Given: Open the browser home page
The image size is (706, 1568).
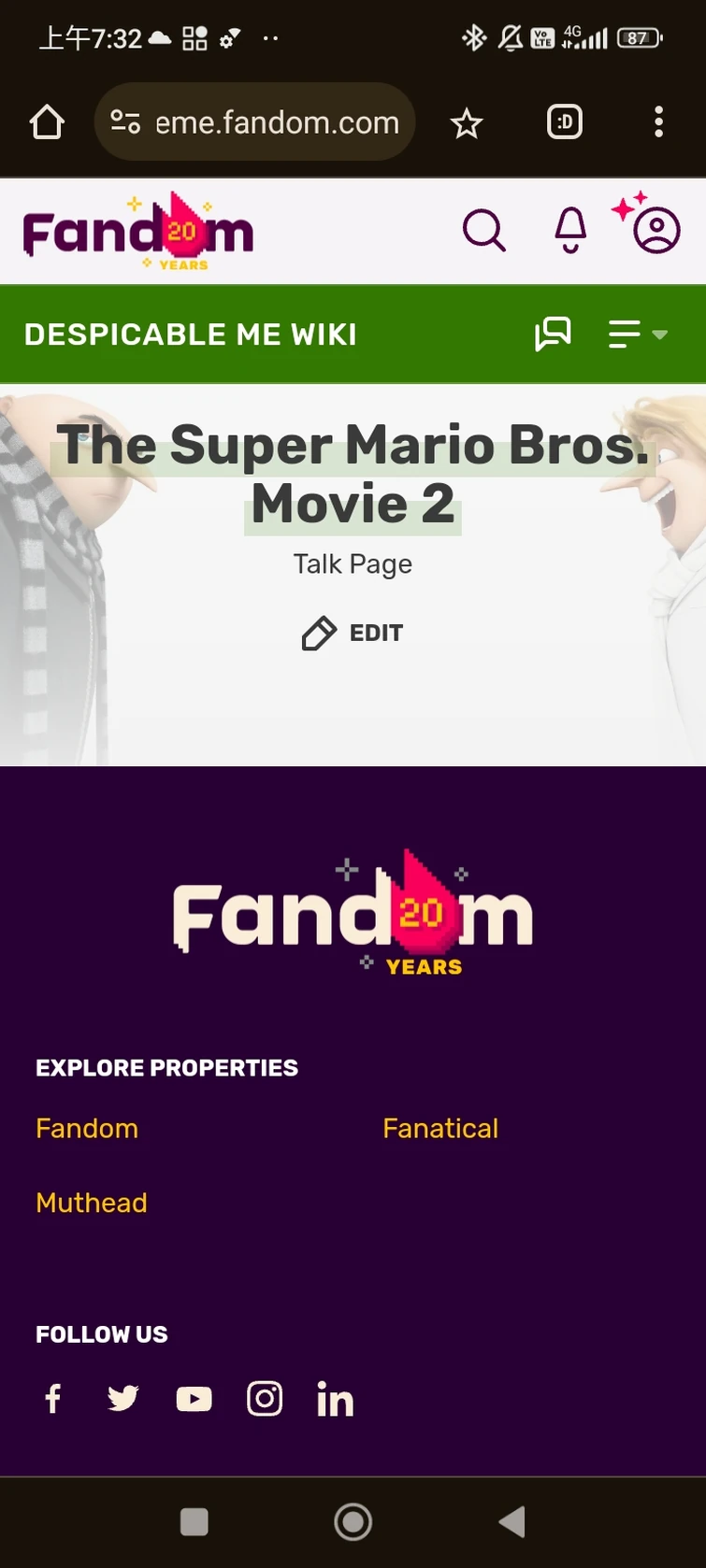Looking at the screenshot, I should click(x=47, y=122).
